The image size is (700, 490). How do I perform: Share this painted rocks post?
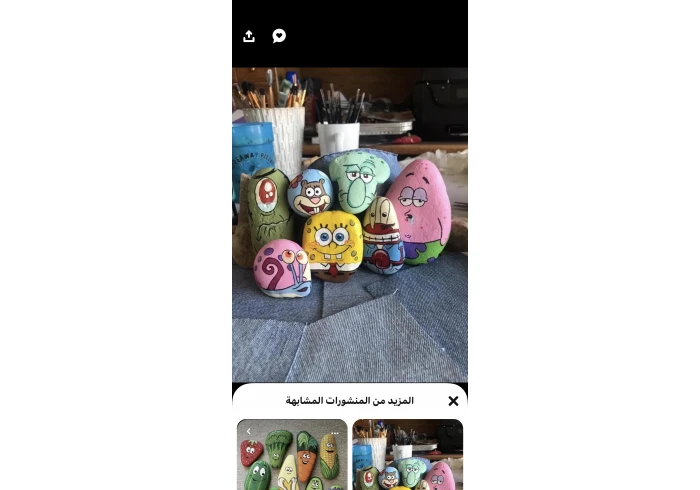249,36
